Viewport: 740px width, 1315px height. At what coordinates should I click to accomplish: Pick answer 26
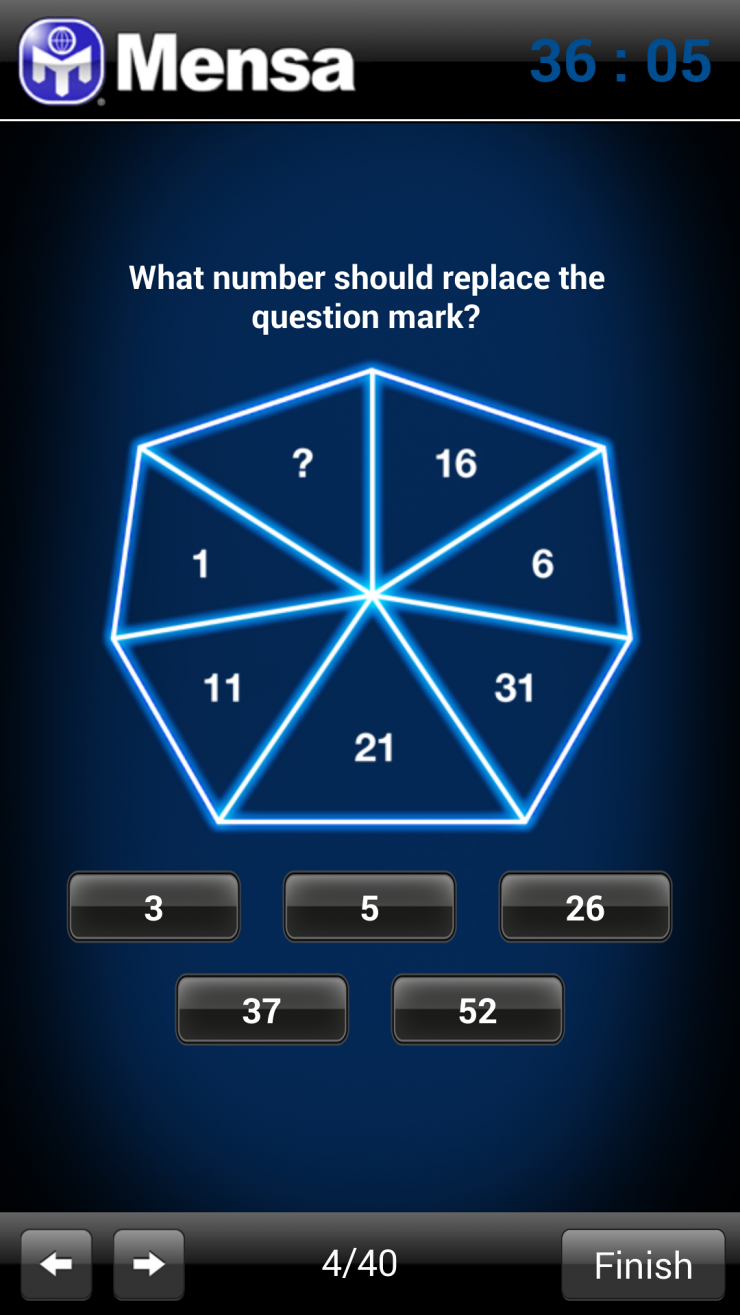pos(585,907)
